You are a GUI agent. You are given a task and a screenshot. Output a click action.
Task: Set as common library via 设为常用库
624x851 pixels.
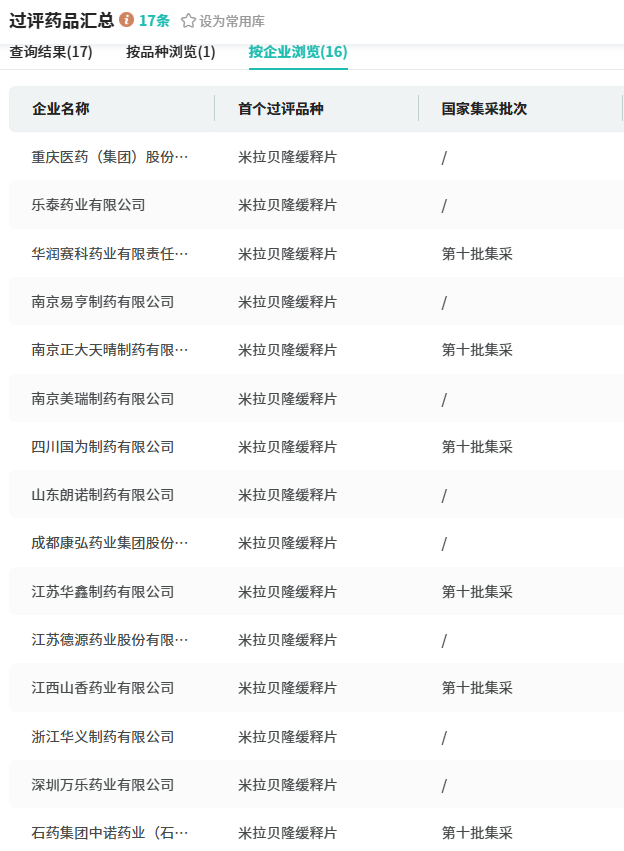[223, 21]
